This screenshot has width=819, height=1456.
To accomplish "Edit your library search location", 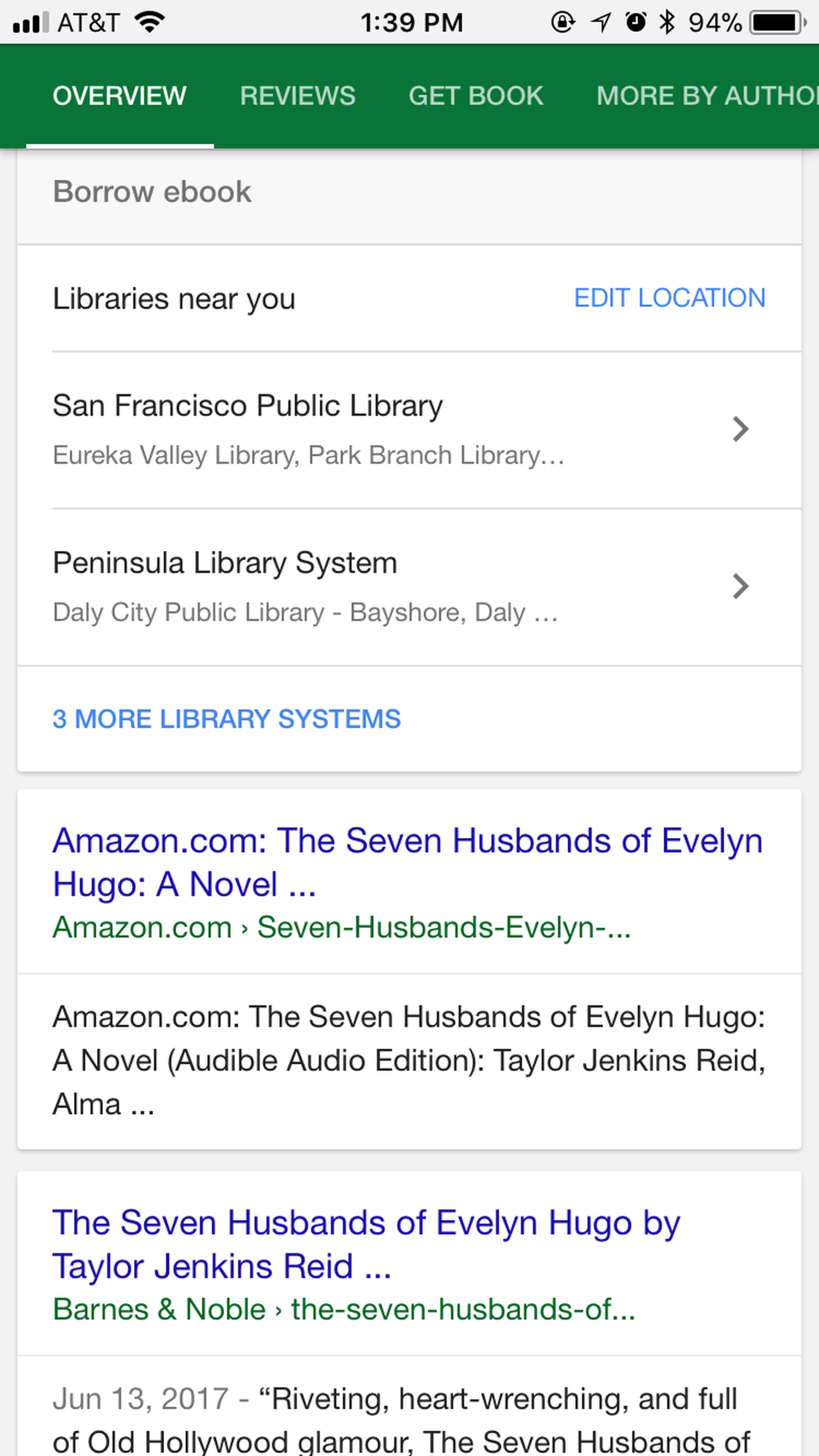I will pyautogui.click(x=670, y=297).
